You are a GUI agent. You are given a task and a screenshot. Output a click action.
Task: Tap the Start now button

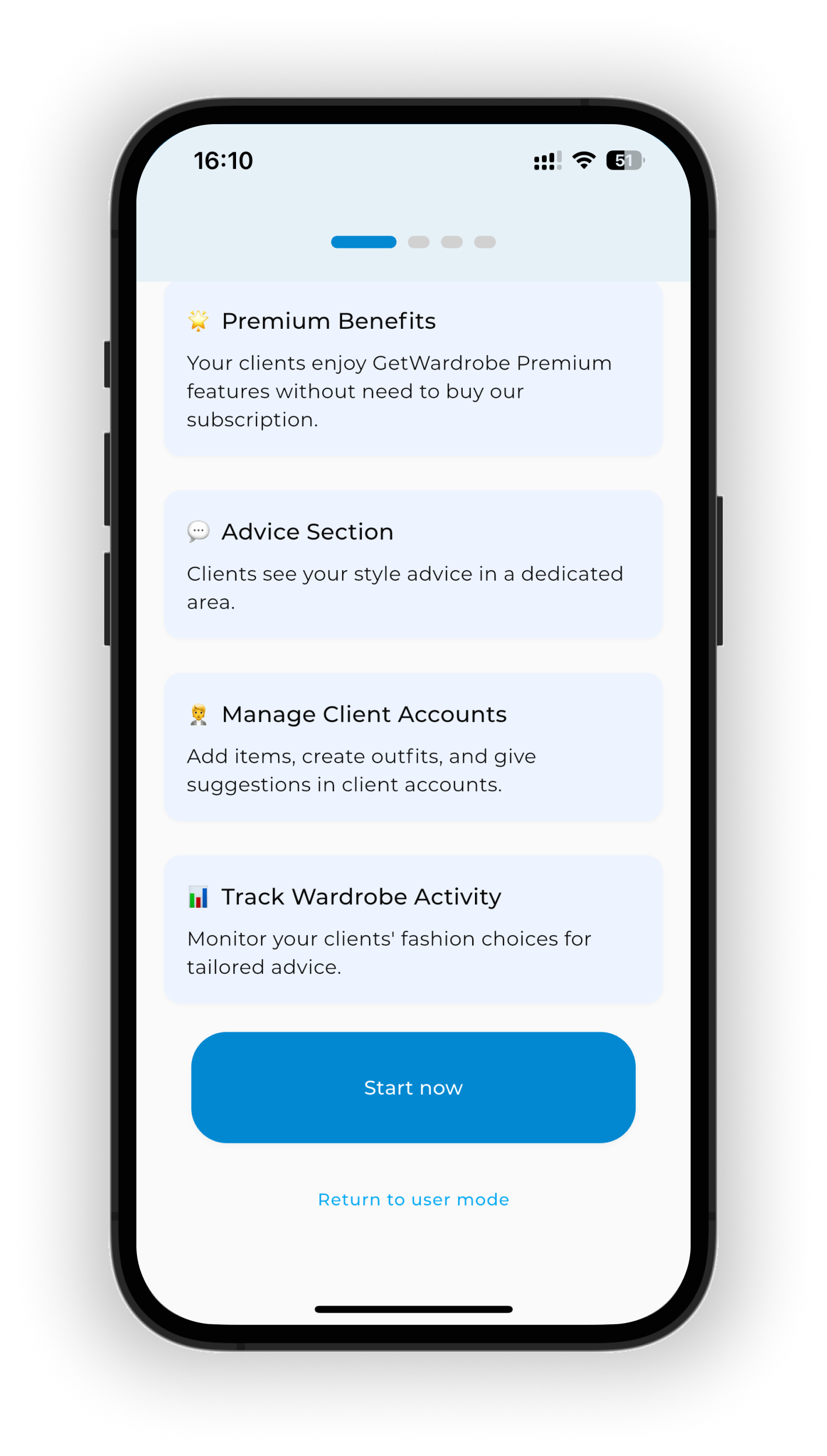pos(413,1087)
